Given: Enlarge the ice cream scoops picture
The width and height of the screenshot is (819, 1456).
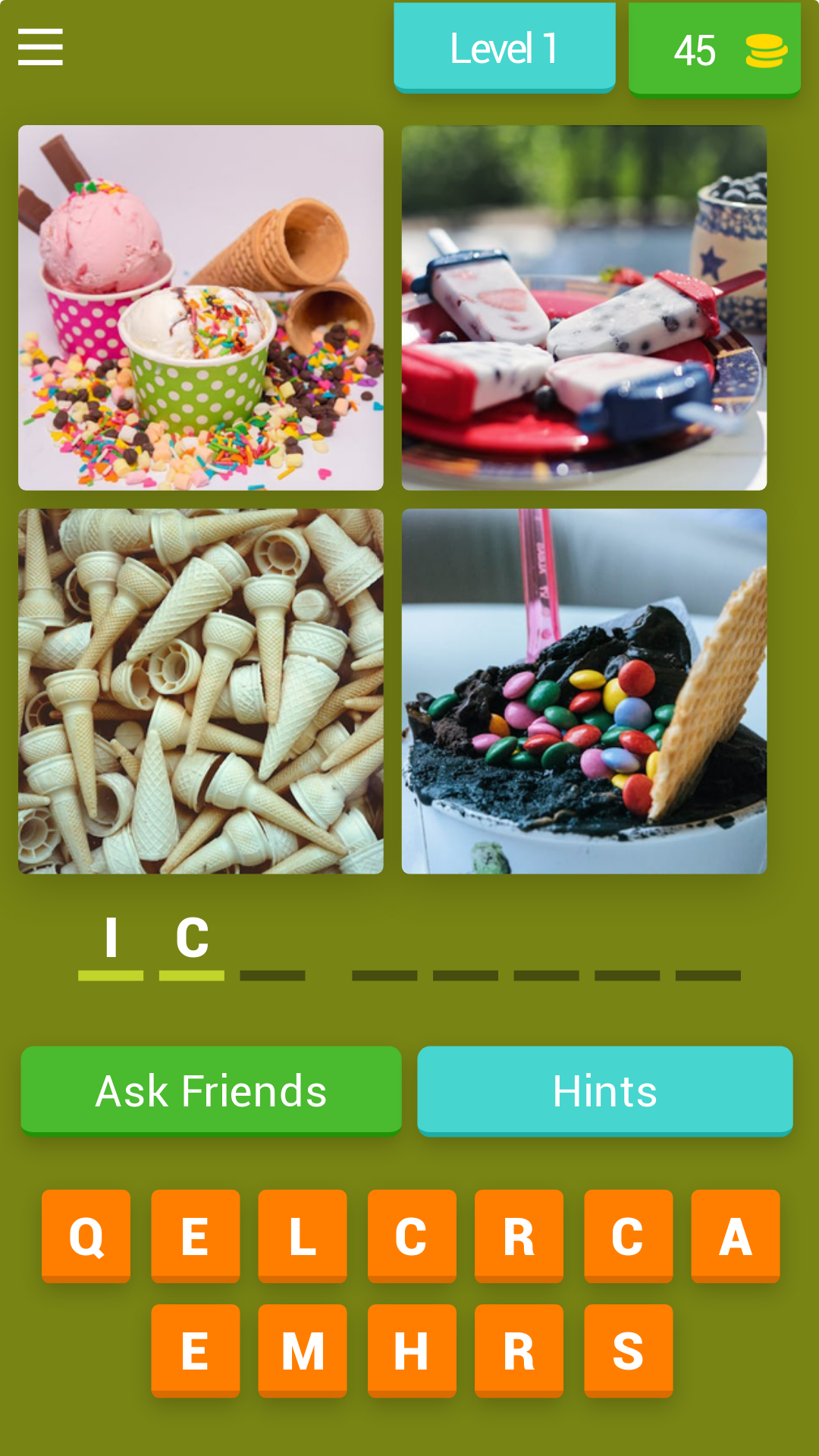Looking at the screenshot, I should coord(201,308).
